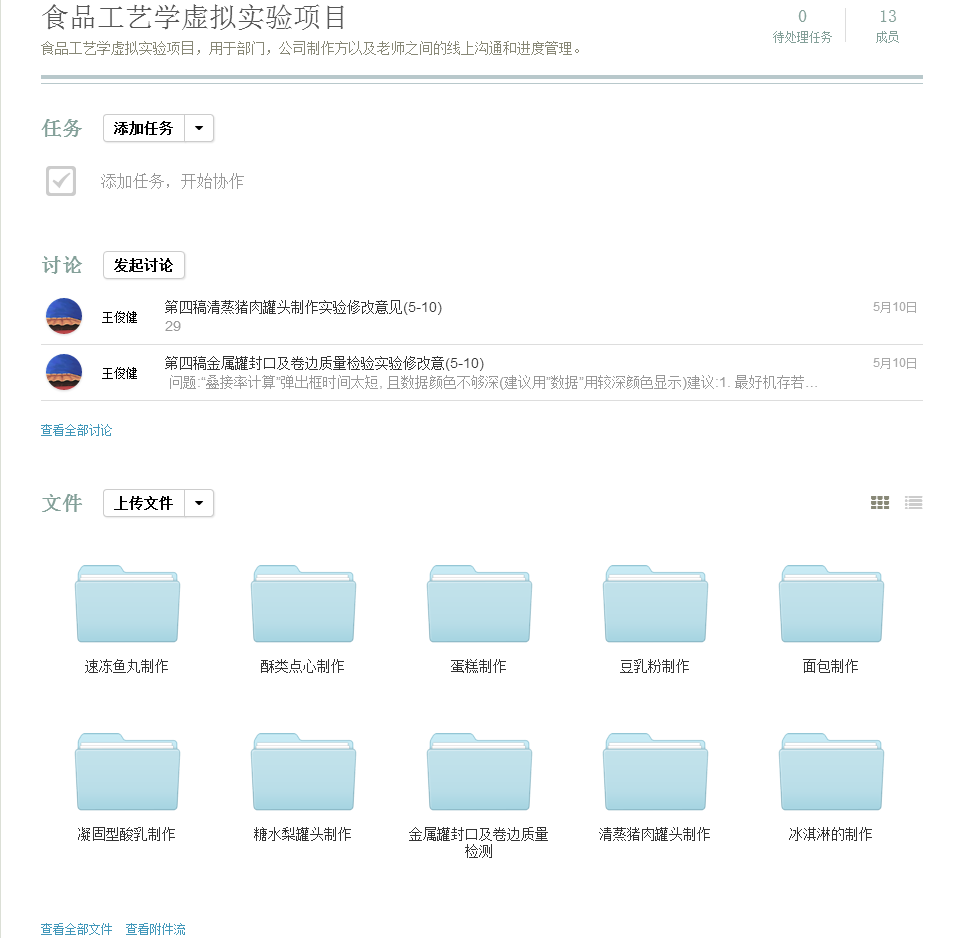
Task: Open the 凝固型酸乳制作 folder
Action: (127, 773)
